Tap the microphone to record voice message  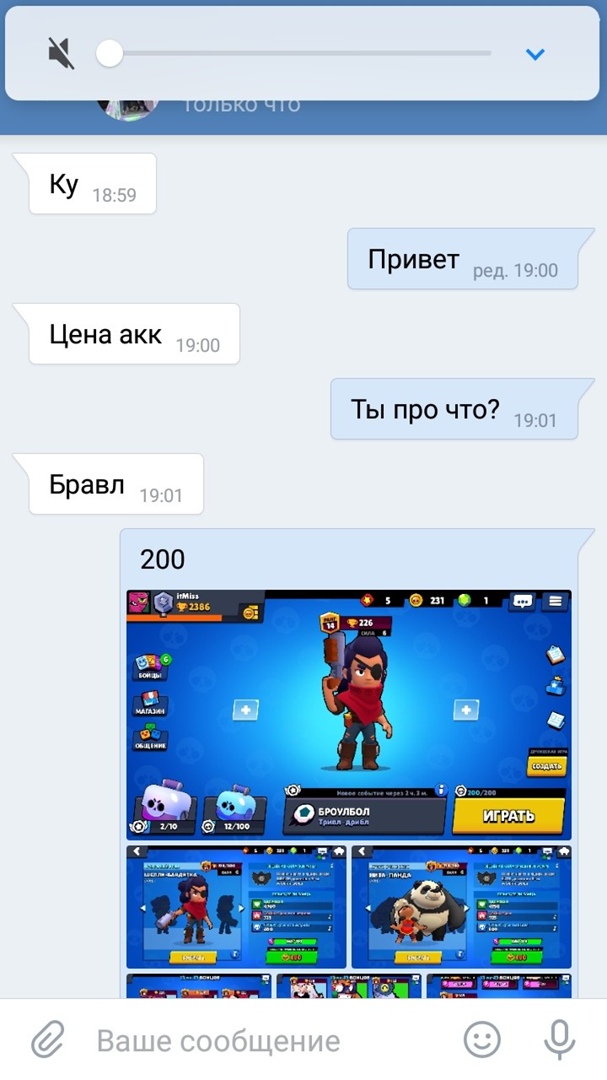(559, 1040)
